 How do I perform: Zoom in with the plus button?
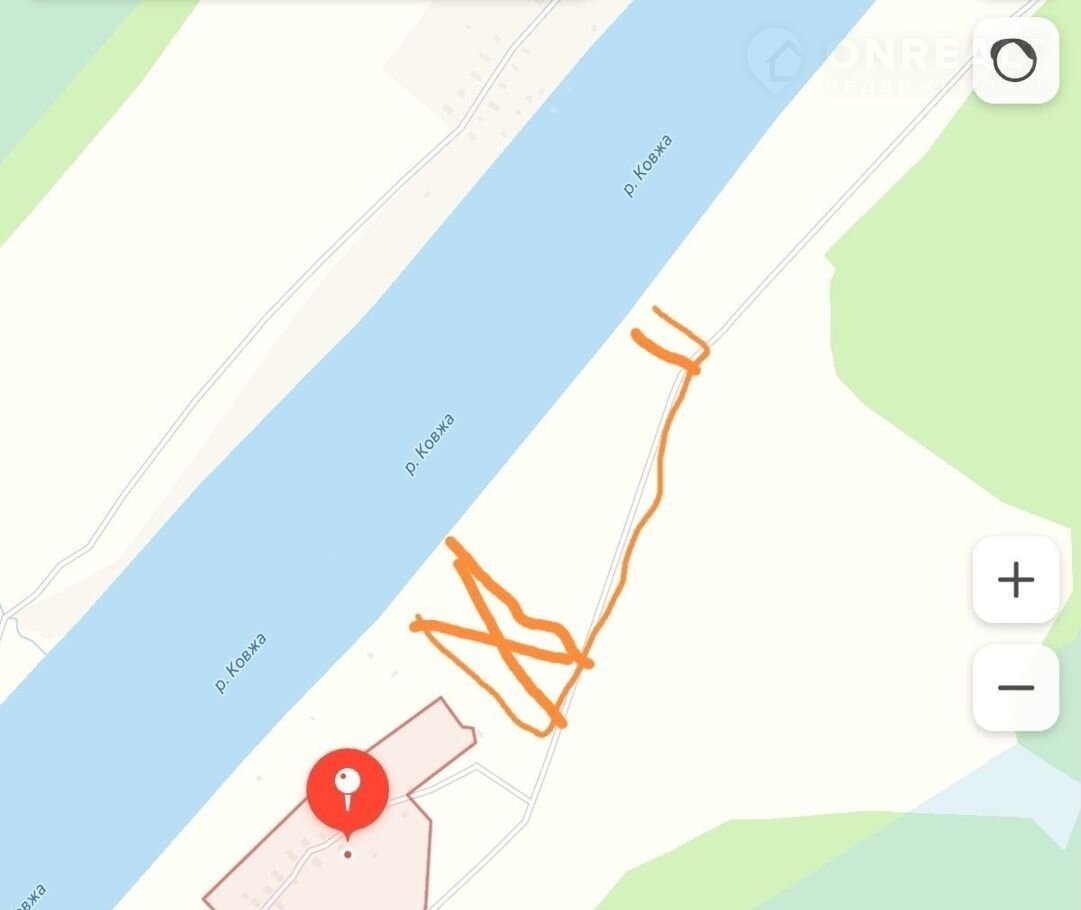coord(1015,580)
